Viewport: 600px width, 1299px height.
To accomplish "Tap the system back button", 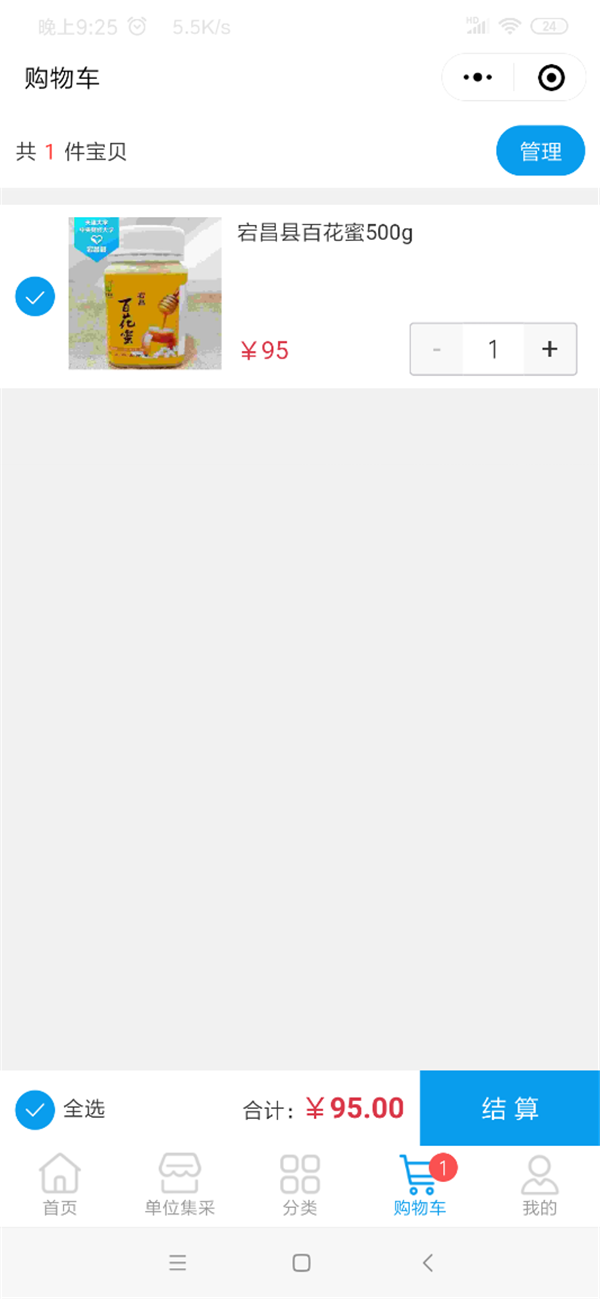I will pyautogui.click(x=428, y=1263).
